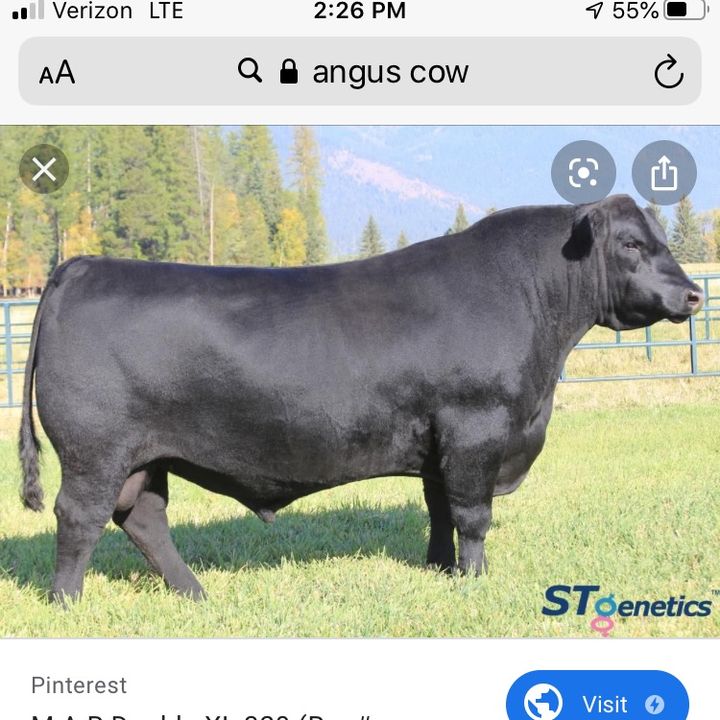
Task: Share this Angus bull image
Action: click(664, 173)
